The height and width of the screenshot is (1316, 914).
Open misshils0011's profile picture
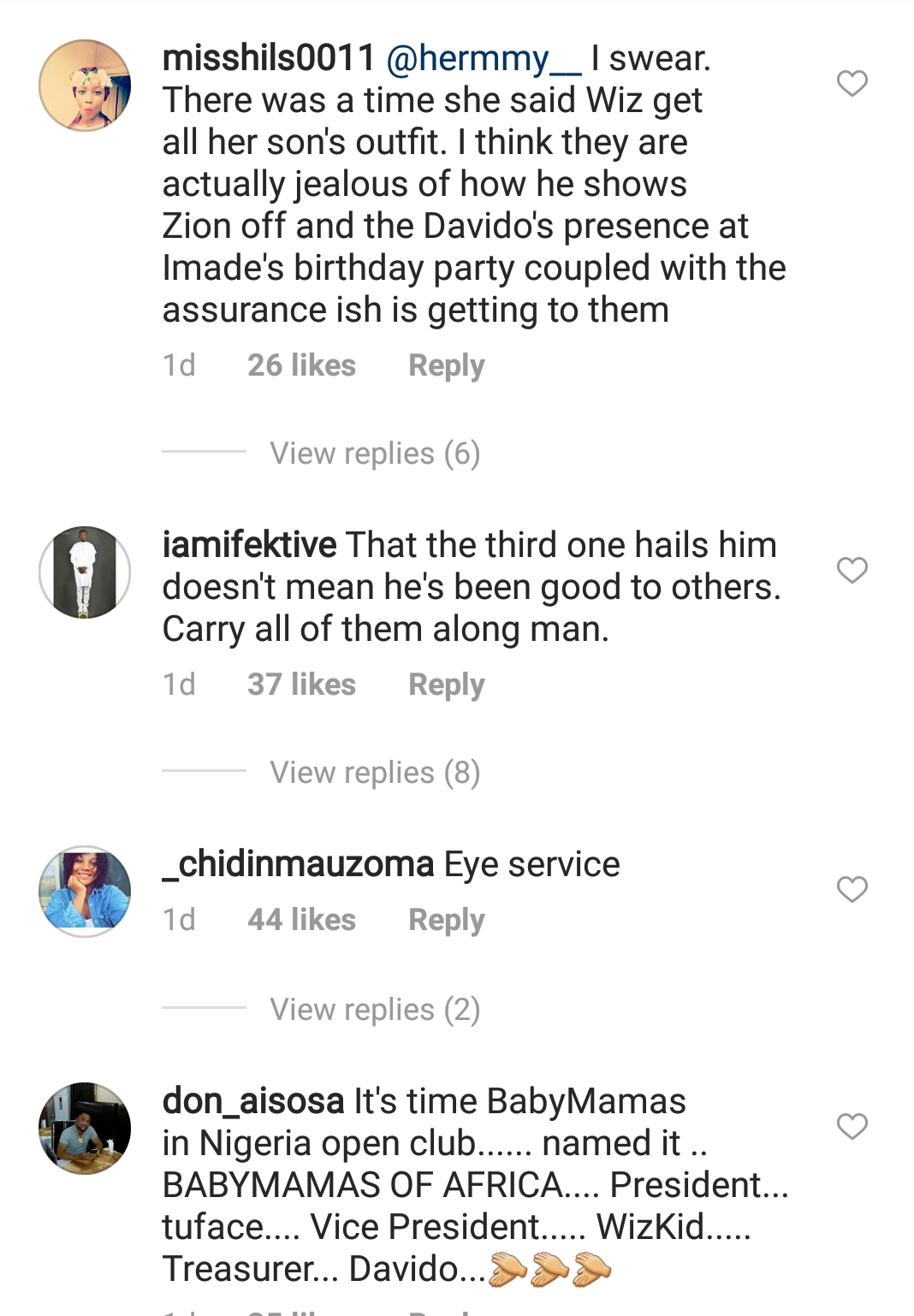click(85, 86)
